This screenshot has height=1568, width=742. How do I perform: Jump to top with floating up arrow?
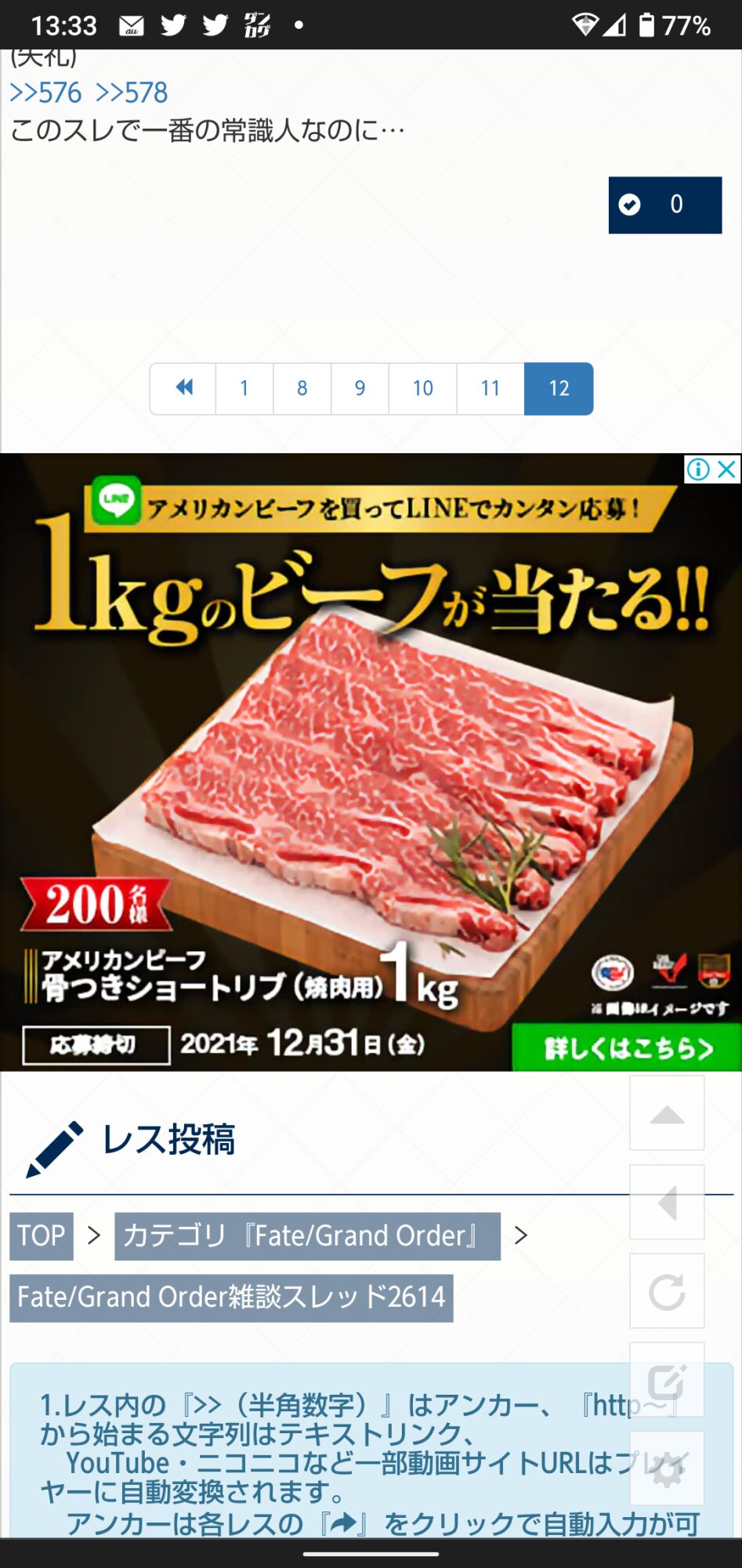(667, 1113)
